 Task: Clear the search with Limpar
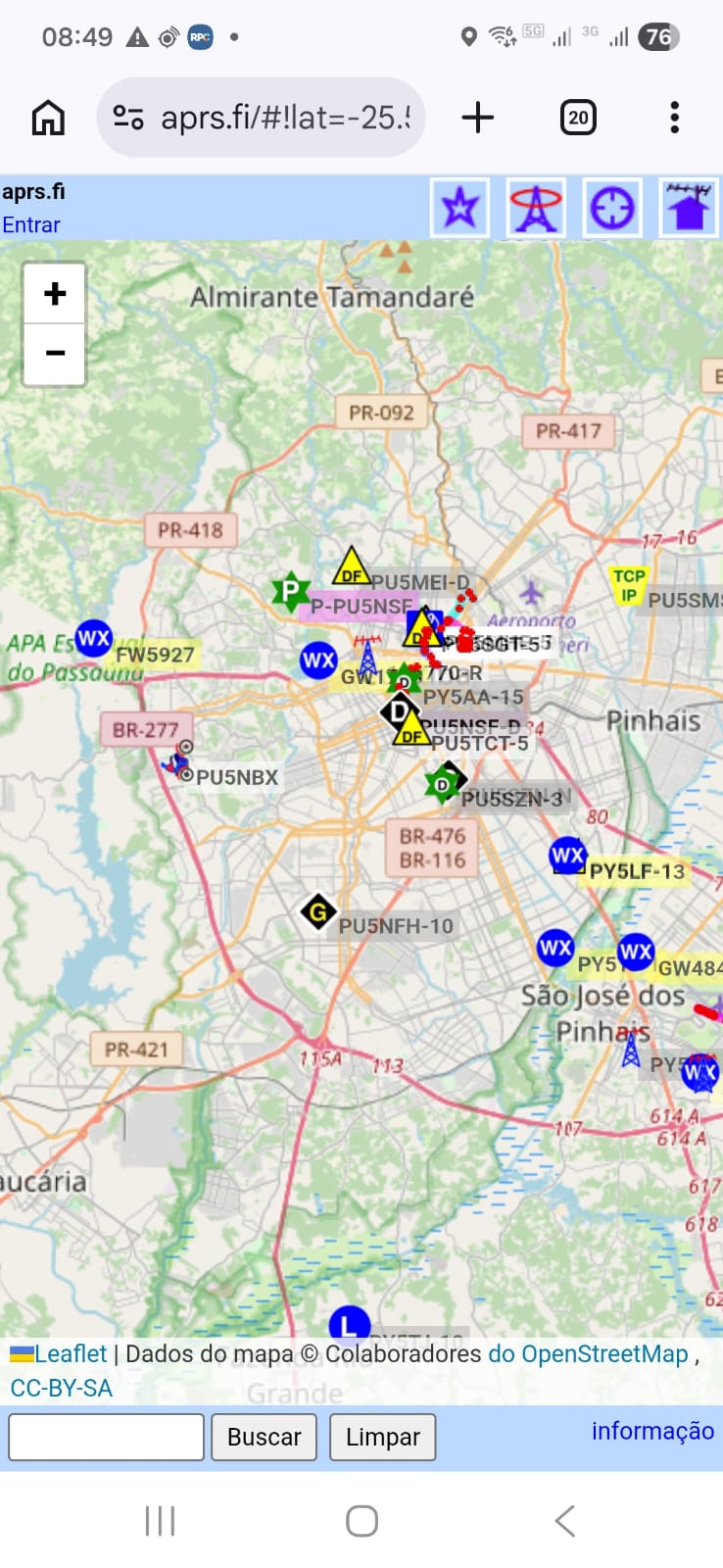point(382,1437)
